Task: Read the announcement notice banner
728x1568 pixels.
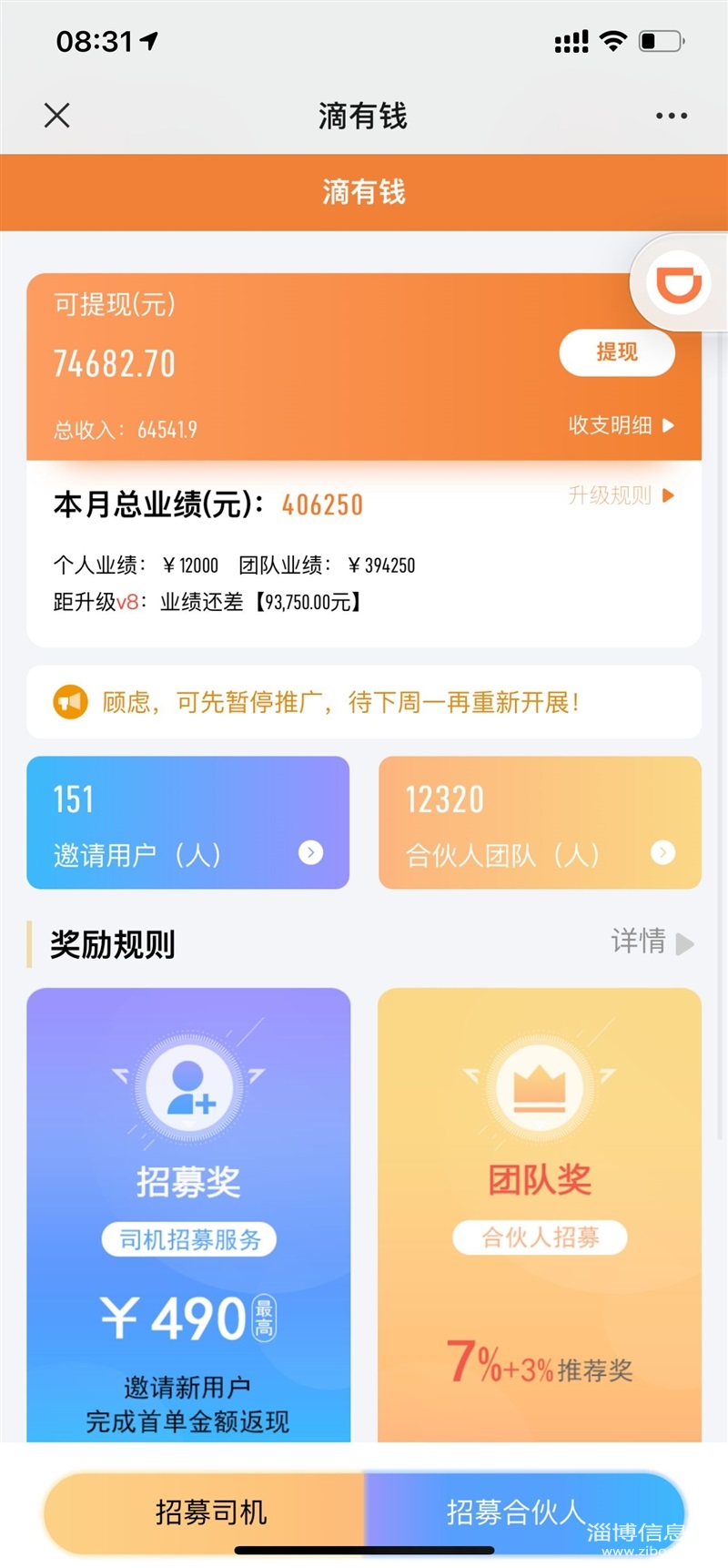Action: coord(364,702)
